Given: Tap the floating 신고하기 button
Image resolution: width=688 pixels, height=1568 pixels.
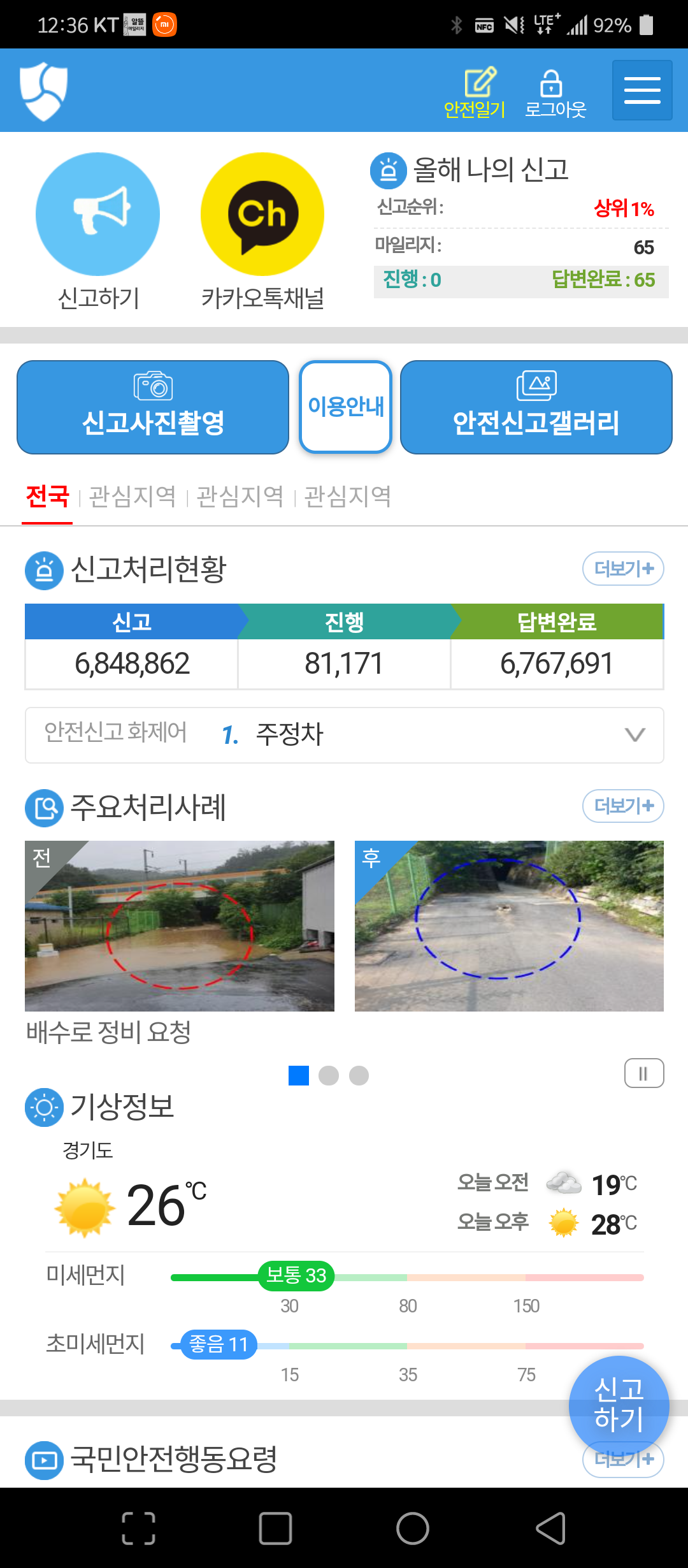Looking at the screenshot, I should 619,1405.
